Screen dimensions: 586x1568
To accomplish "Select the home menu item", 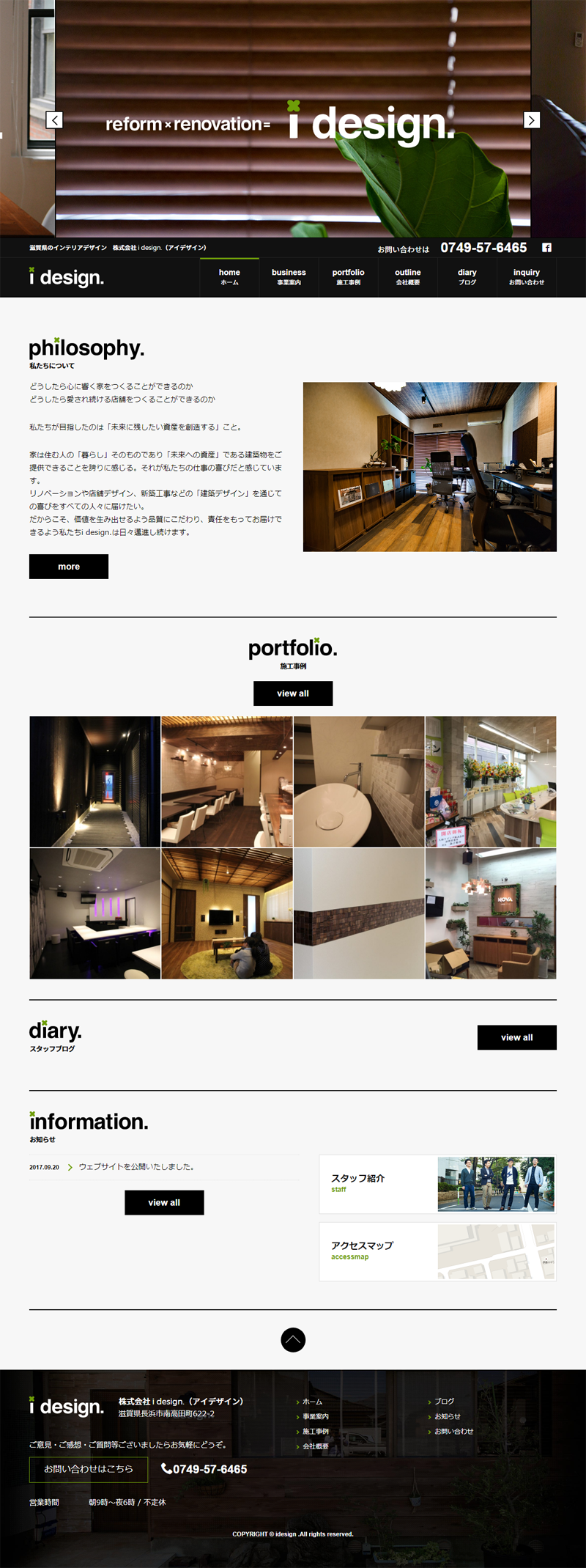I will click(x=229, y=276).
